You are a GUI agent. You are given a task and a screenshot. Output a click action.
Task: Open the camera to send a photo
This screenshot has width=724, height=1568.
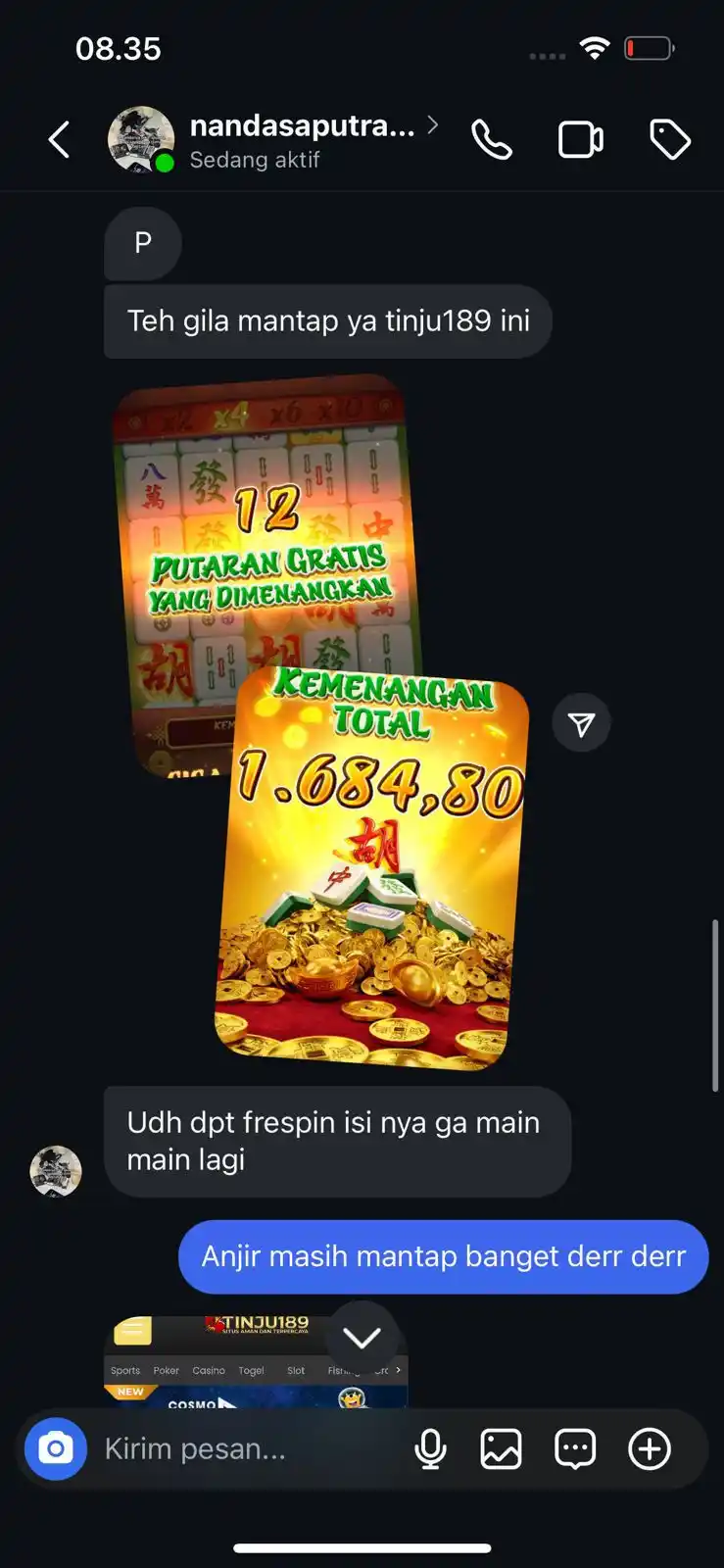(56, 1448)
